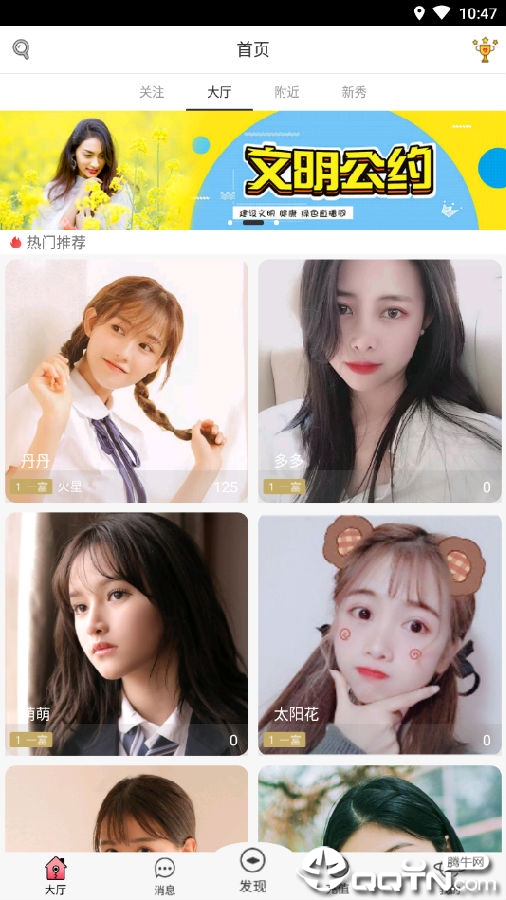View 太阳花's profile card
Viewport: 506px width, 900px height.
pyautogui.click(x=380, y=634)
